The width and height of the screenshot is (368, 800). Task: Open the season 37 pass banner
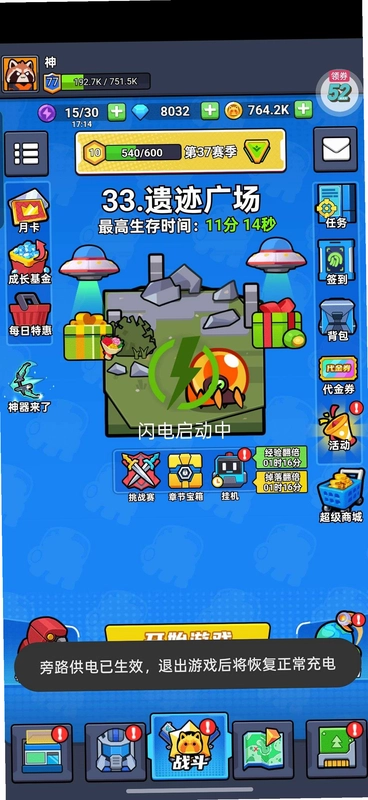pos(180,152)
